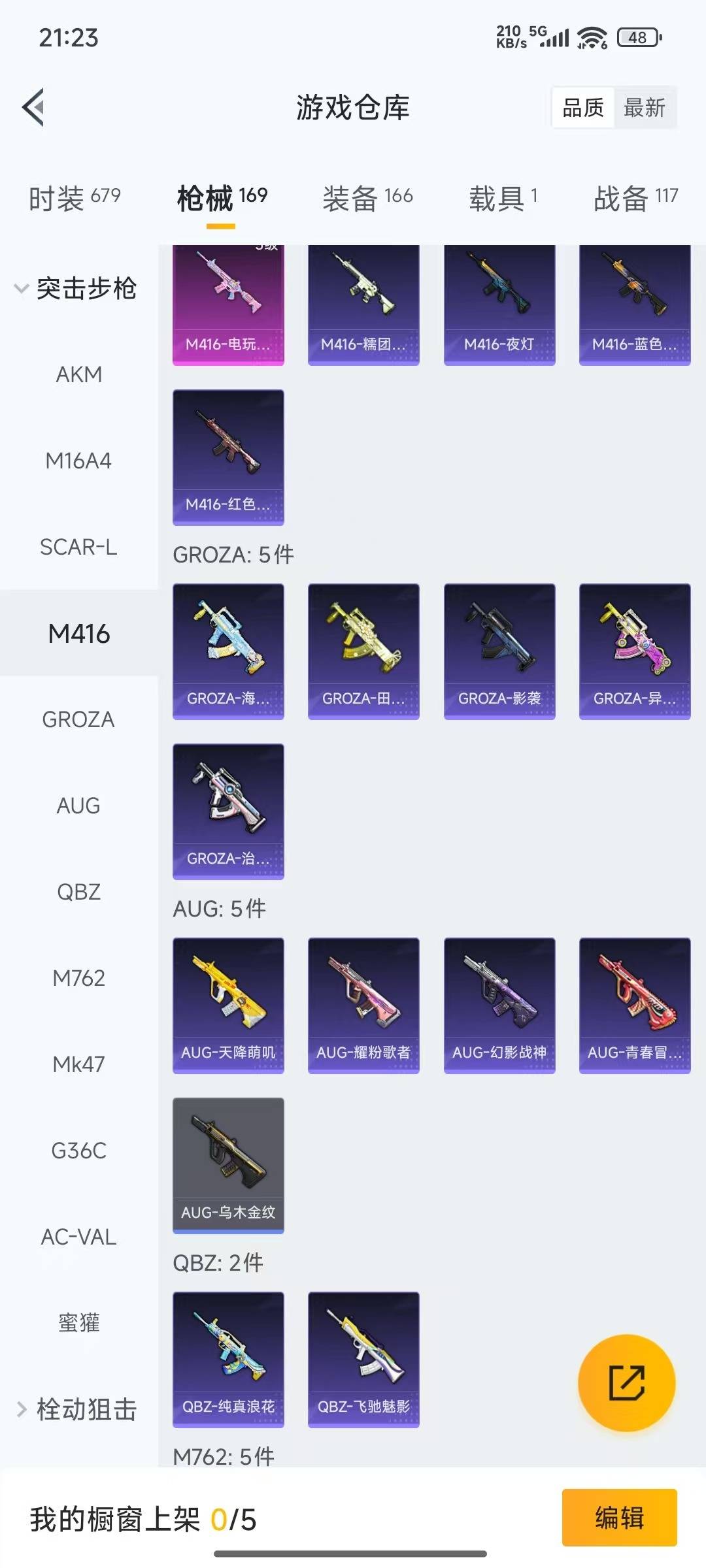Sort the warehouse by 最新
The width and height of the screenshot is (706, 1568).
(644, 108)
